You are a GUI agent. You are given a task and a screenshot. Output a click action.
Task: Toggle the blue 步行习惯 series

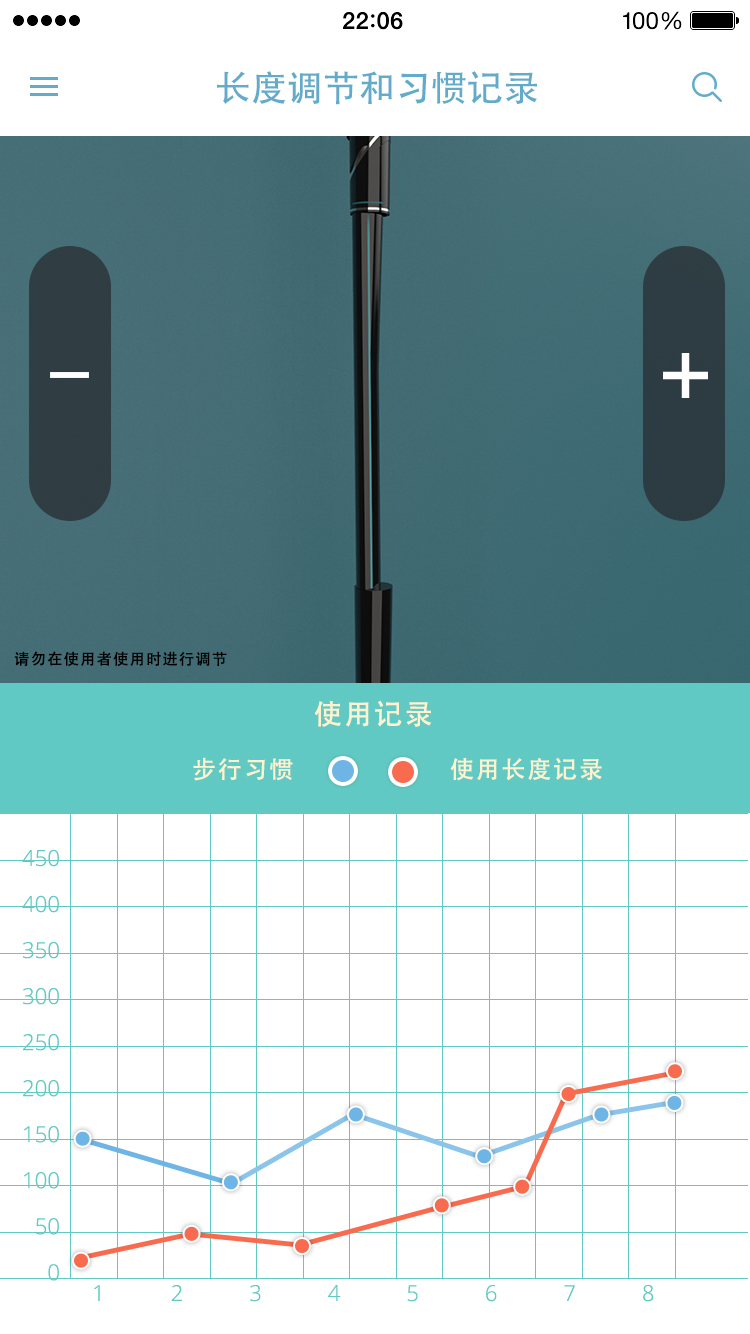(x=343, y=771)
